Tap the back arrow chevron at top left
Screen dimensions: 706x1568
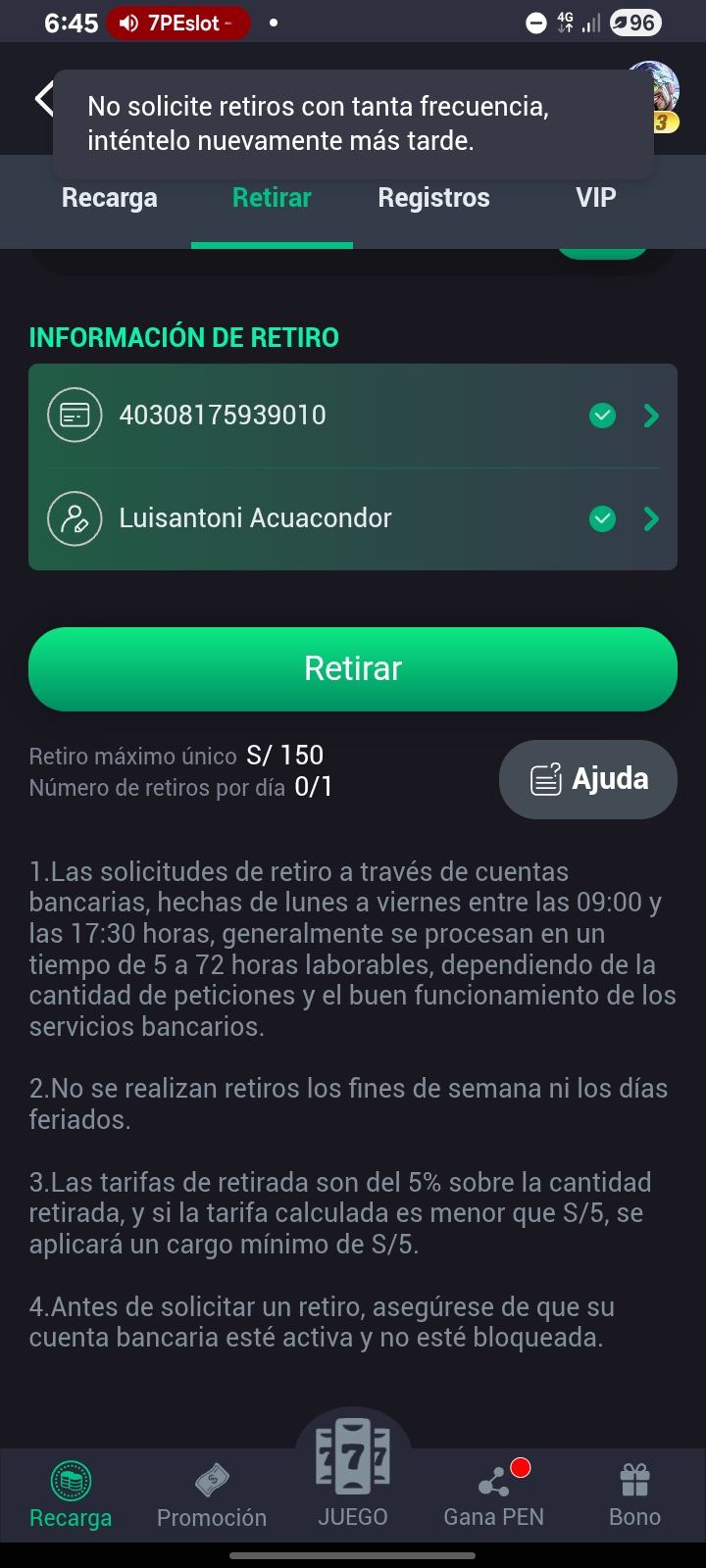43,98
